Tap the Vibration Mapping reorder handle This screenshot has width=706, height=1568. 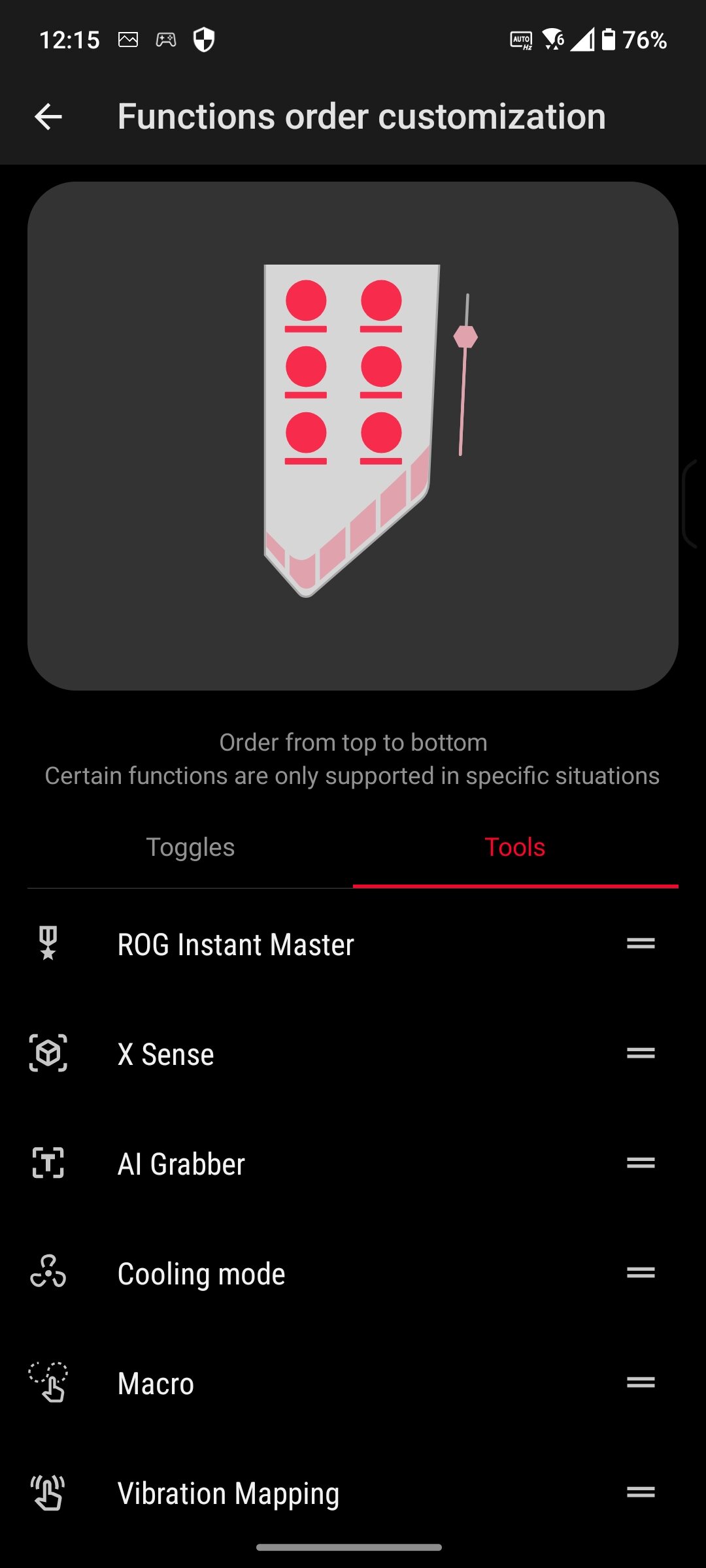tap(641, 1492)
